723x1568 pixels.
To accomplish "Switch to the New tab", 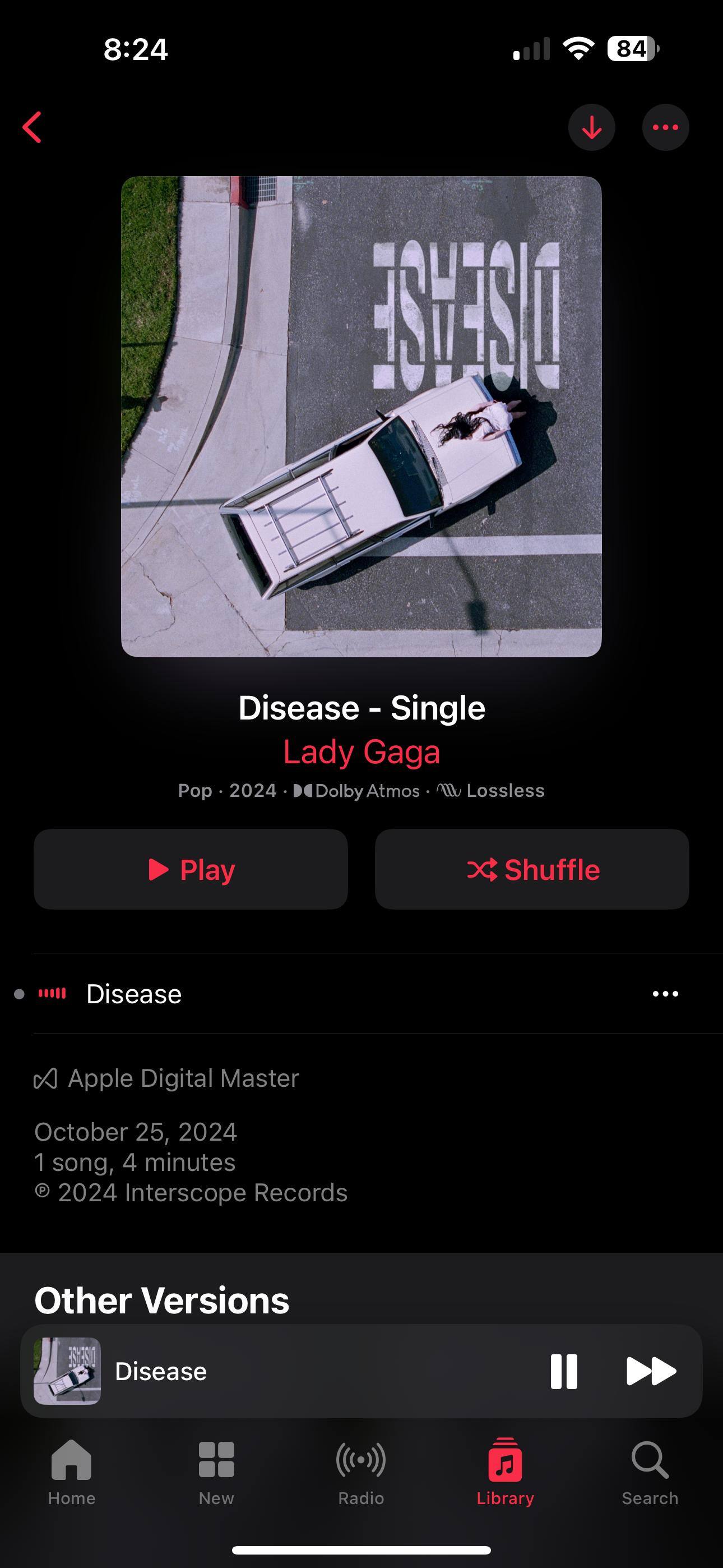I will tap(216, 1471).
